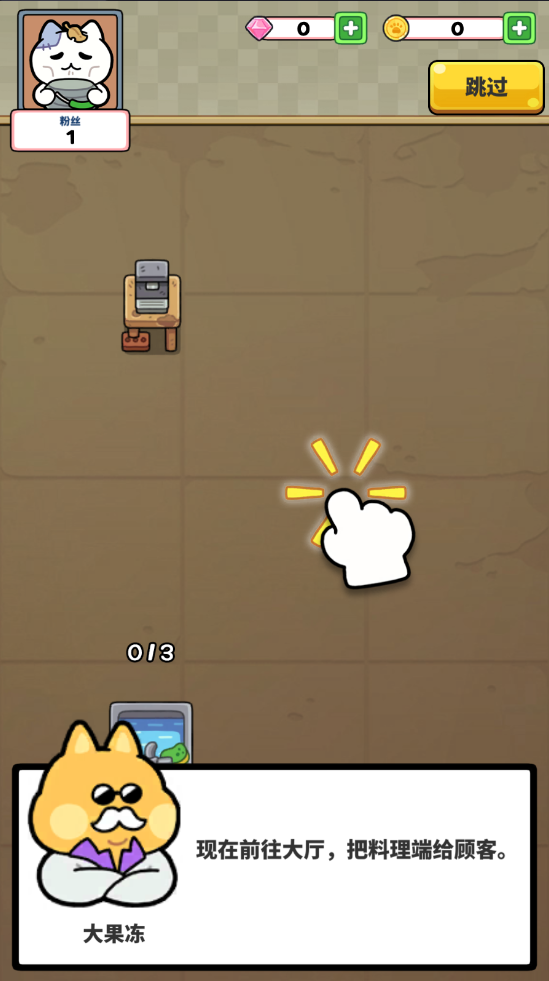Screen dimensions: 549x981
Task: Add more paw coins with the plus
Action: point(520,28)
